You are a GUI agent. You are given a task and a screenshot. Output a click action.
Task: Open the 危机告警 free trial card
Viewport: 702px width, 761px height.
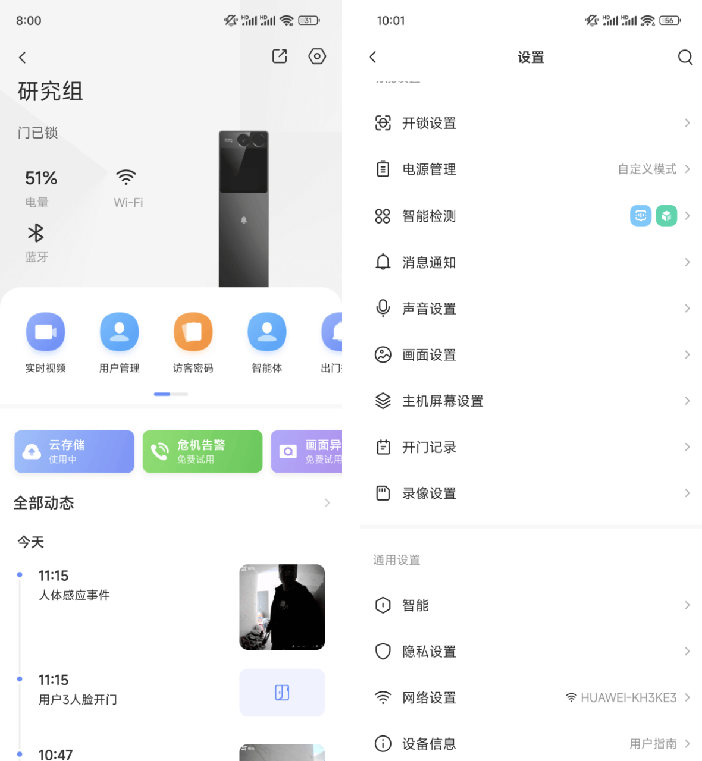(x=202, y=451)
